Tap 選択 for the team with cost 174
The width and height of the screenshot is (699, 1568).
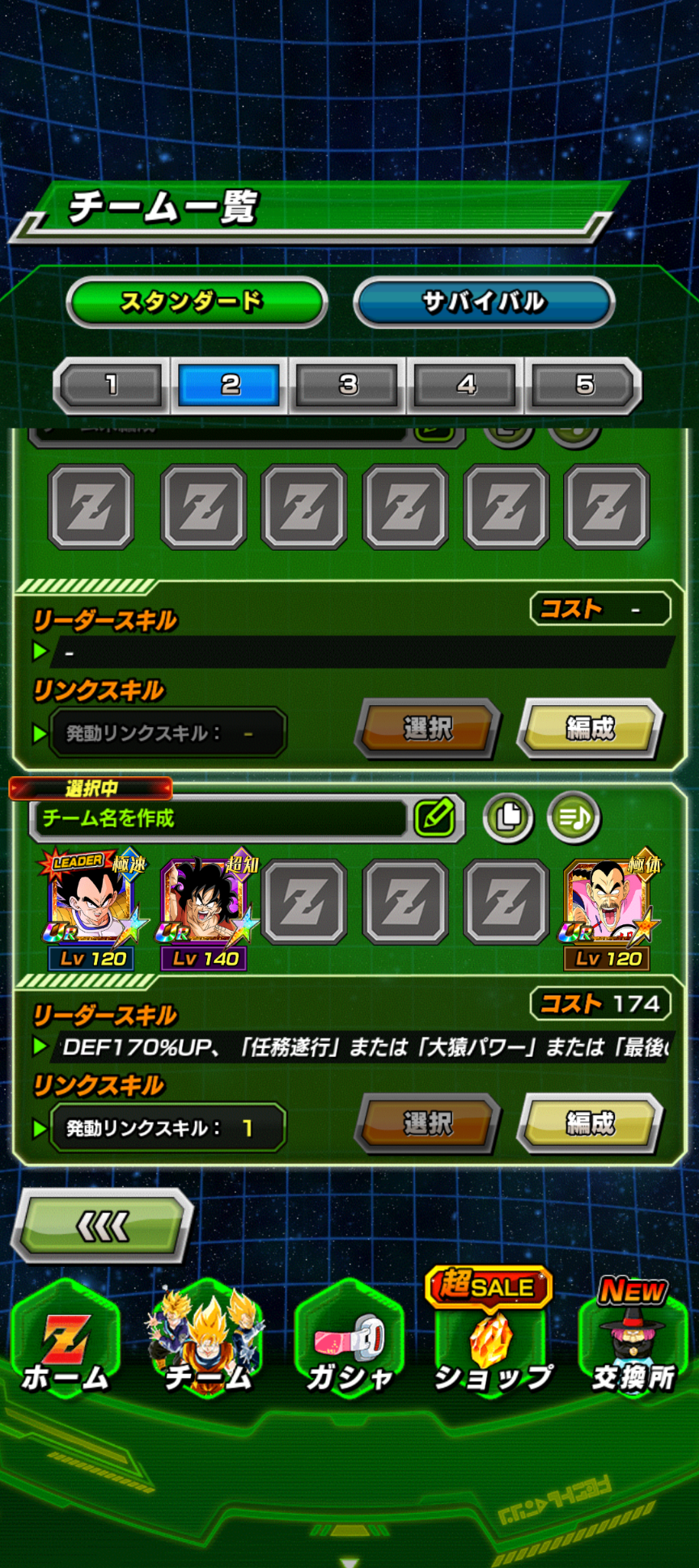(x=427, y=1123)
